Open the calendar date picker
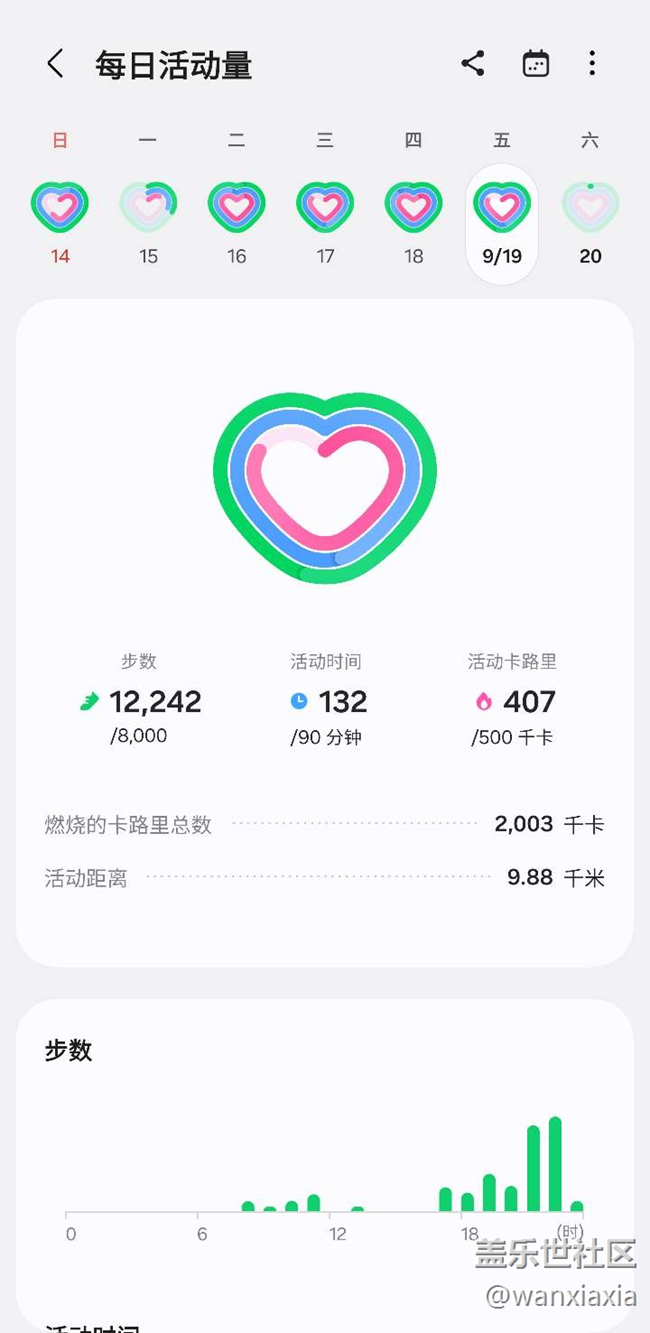This screenshot has width=650, height=1333. (x=536, y=64)
